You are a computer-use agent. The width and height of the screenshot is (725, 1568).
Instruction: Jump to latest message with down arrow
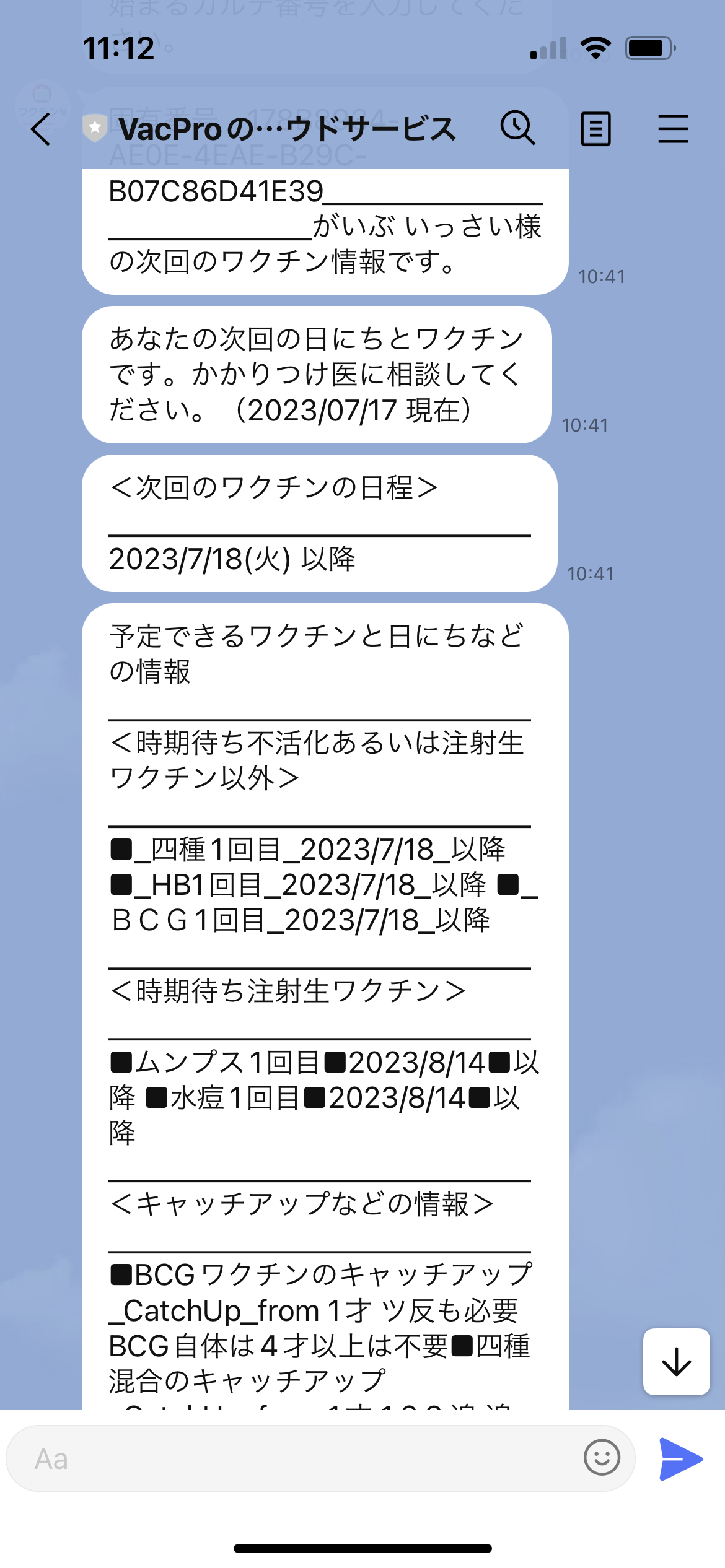coord(676,1362)
